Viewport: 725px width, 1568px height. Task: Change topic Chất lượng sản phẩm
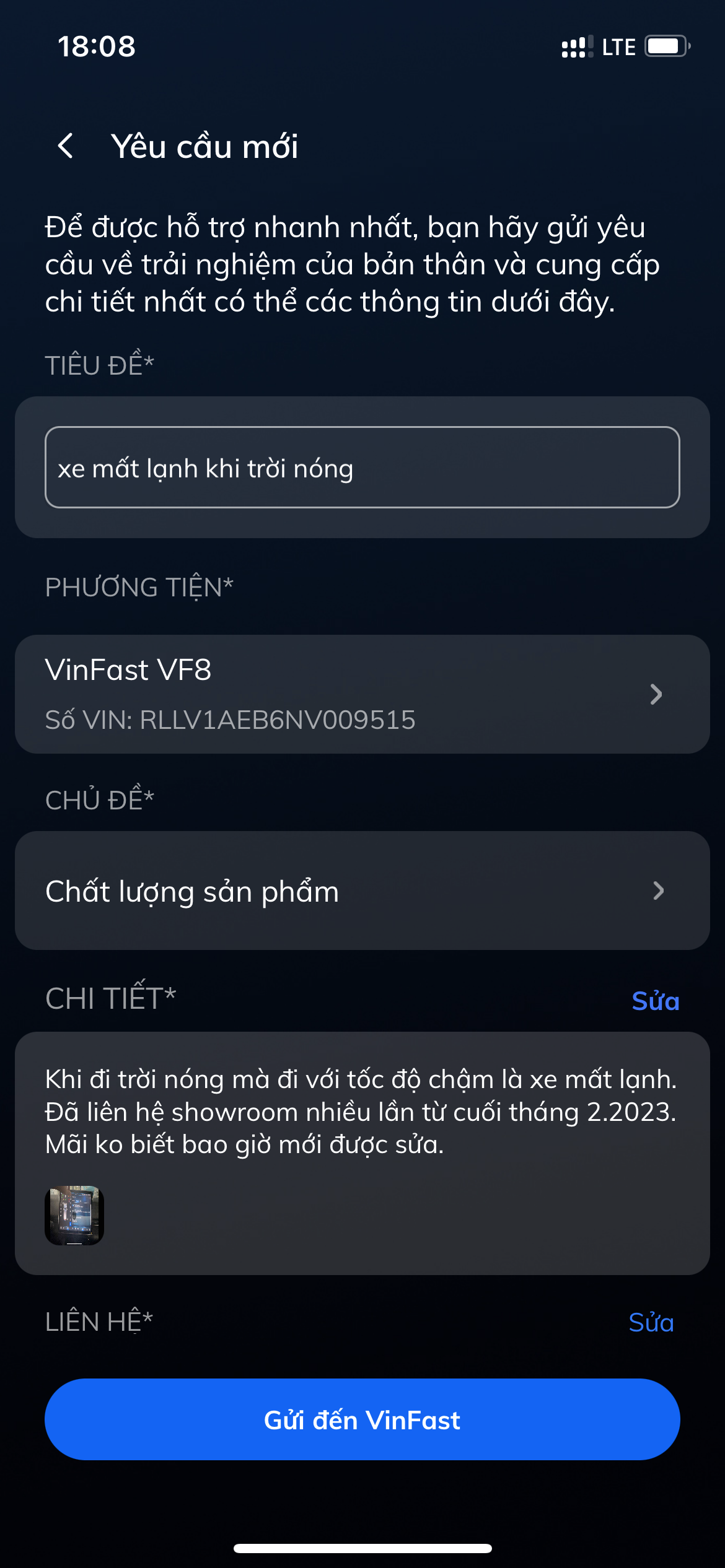point(362,891)
